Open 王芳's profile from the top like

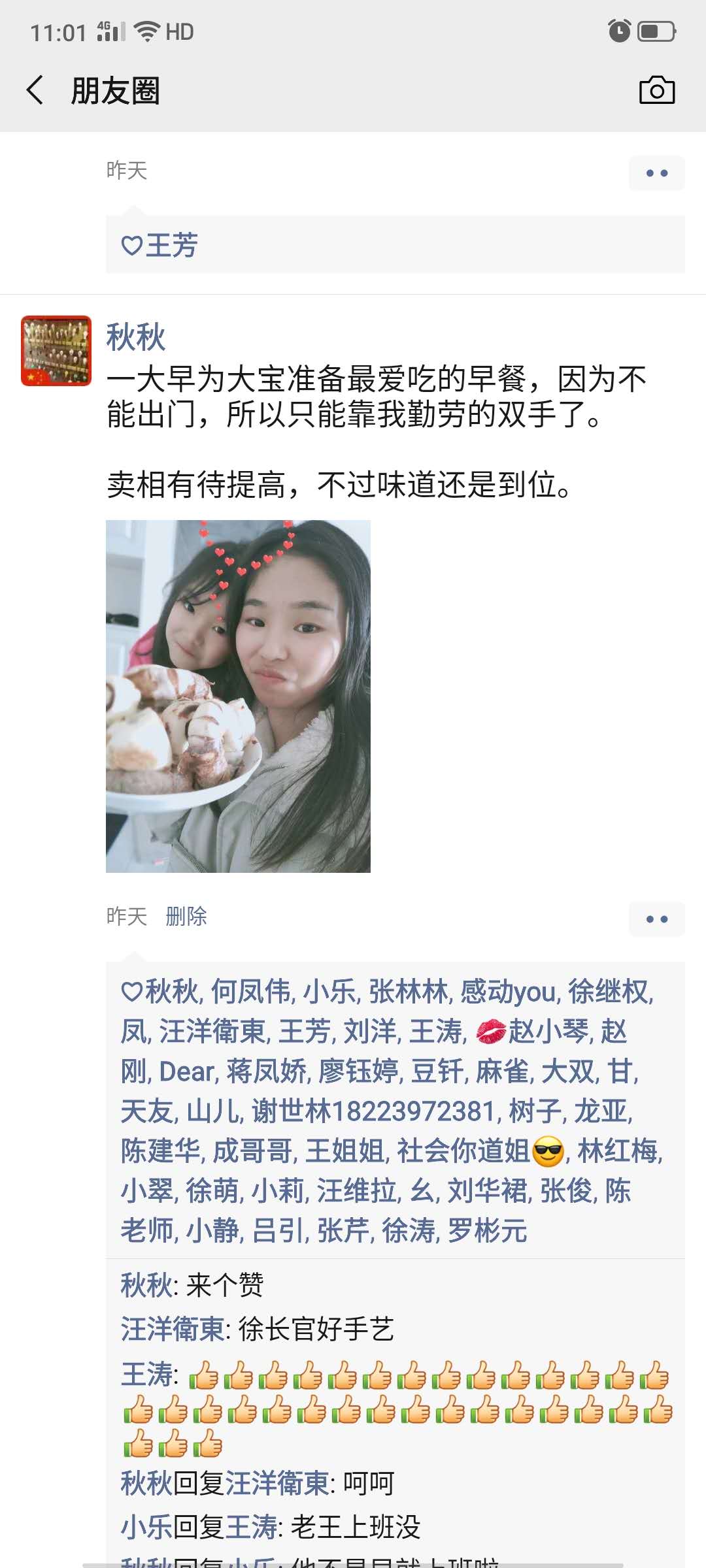tap(171, 246)
